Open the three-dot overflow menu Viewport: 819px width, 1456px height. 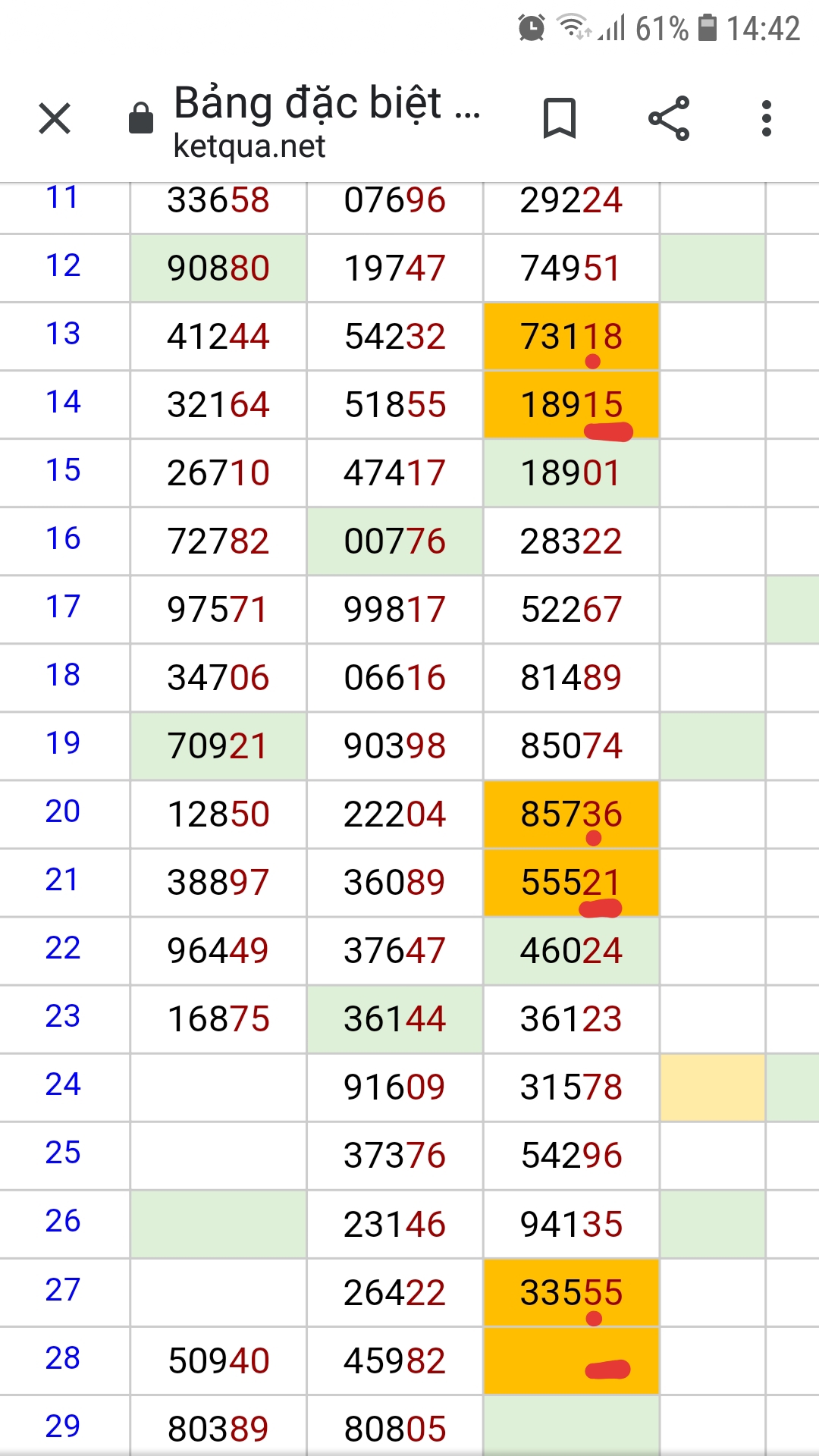(767, 118)
